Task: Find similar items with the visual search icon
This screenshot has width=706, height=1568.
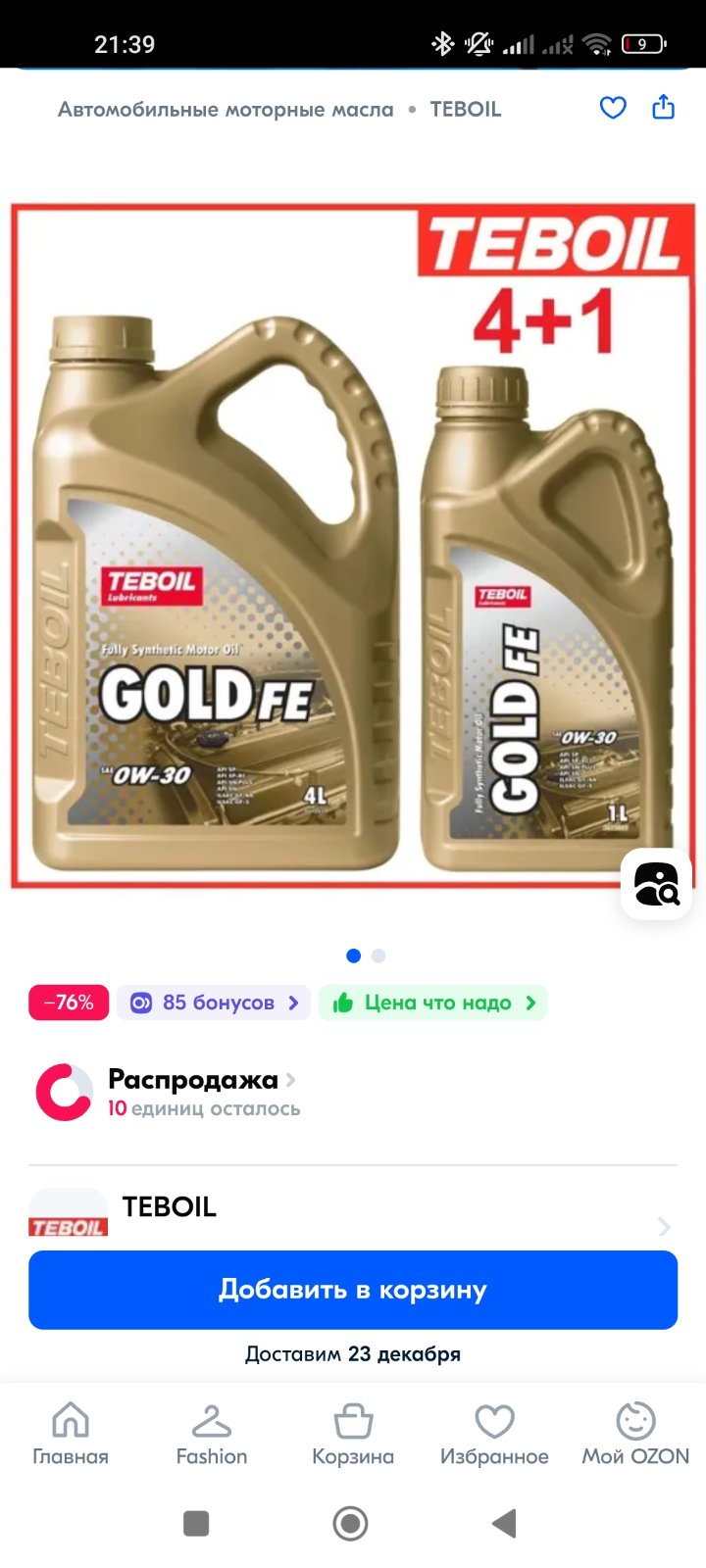Action: (x=657, y=884)
